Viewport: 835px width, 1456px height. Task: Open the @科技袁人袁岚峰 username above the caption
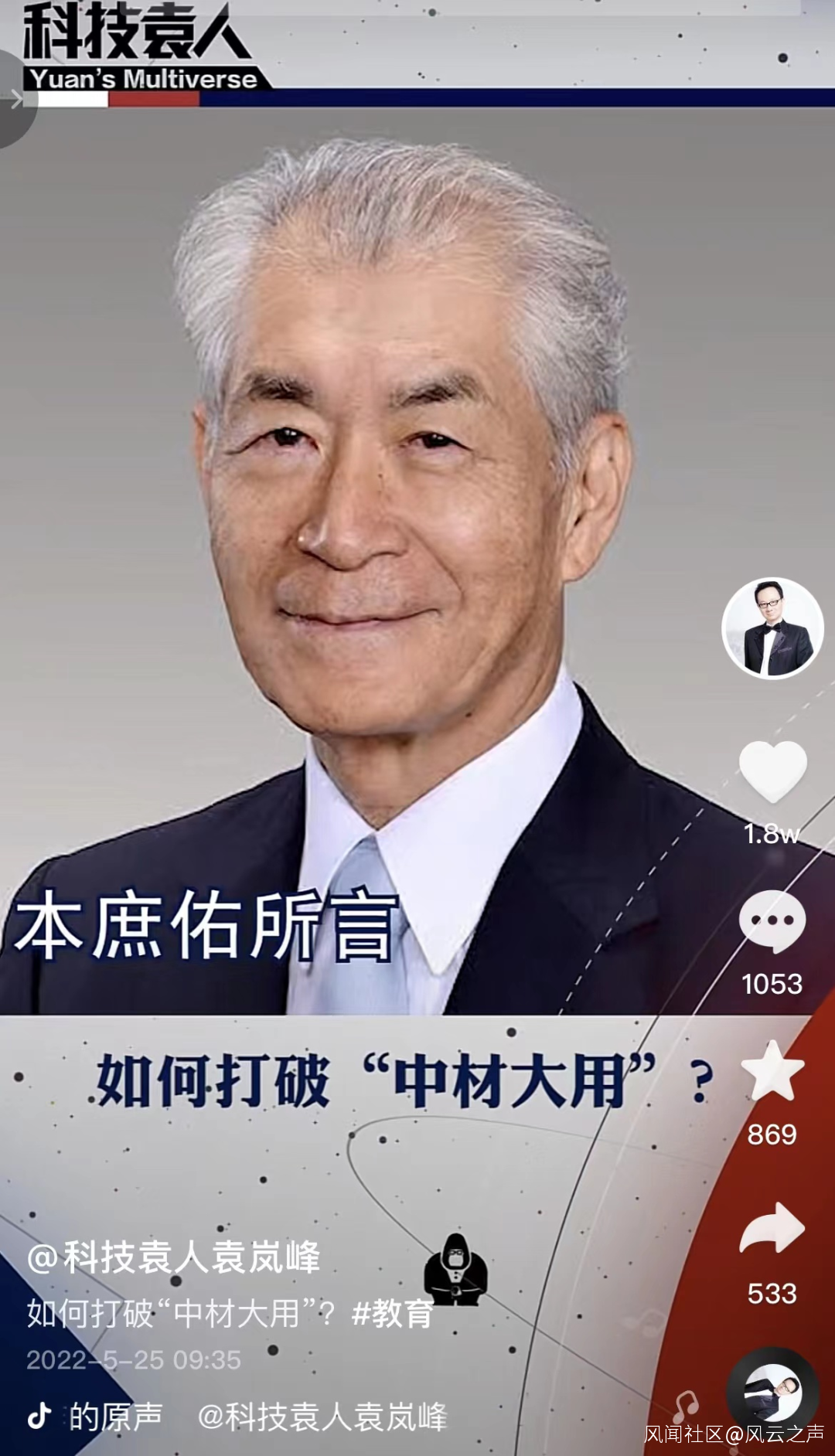coord(173,1257)
